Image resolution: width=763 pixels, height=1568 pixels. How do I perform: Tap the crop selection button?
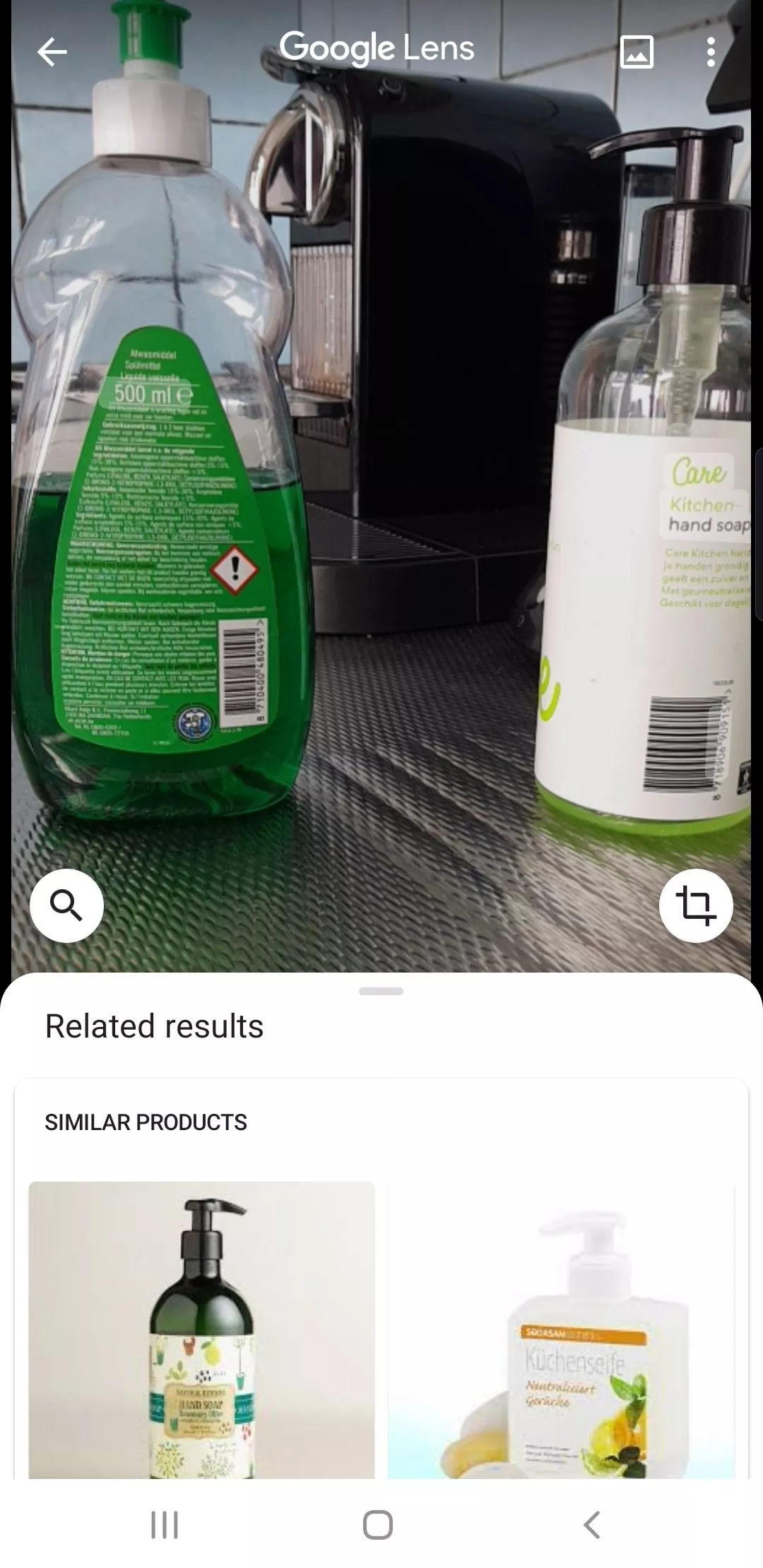[696, 905]
